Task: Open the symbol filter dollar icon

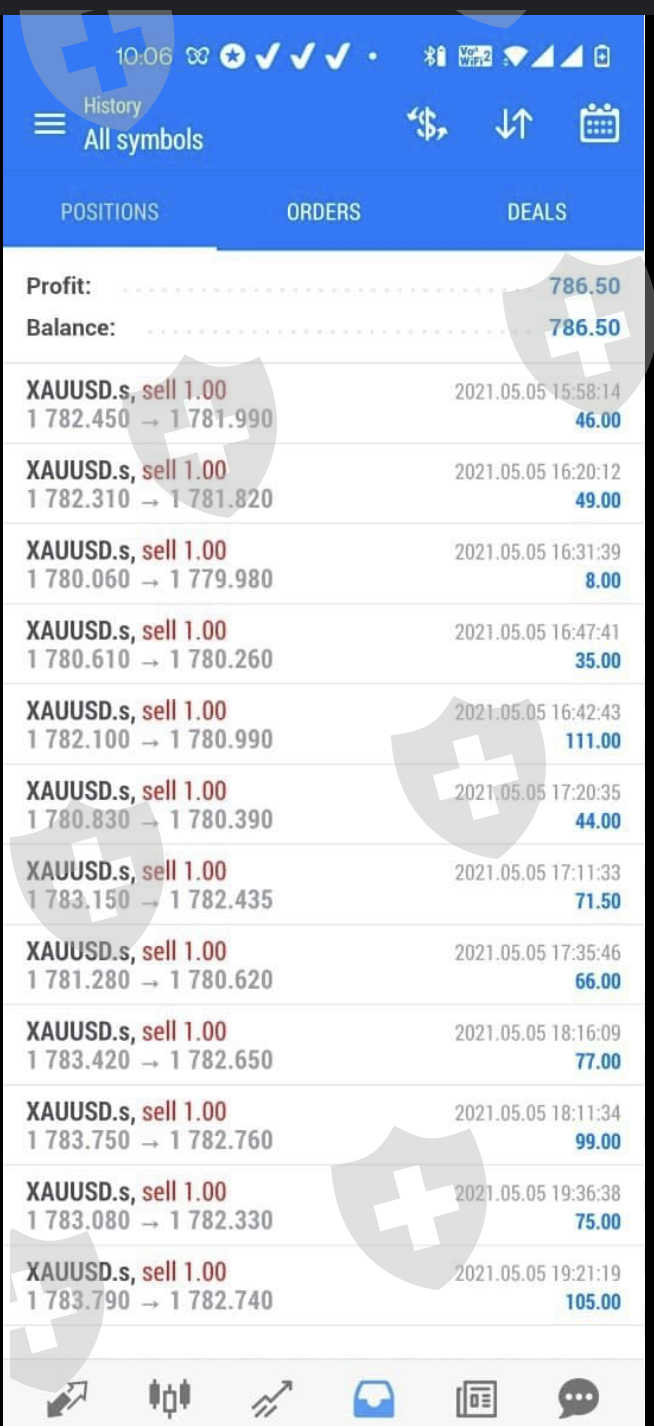Action: click(427, 124)
